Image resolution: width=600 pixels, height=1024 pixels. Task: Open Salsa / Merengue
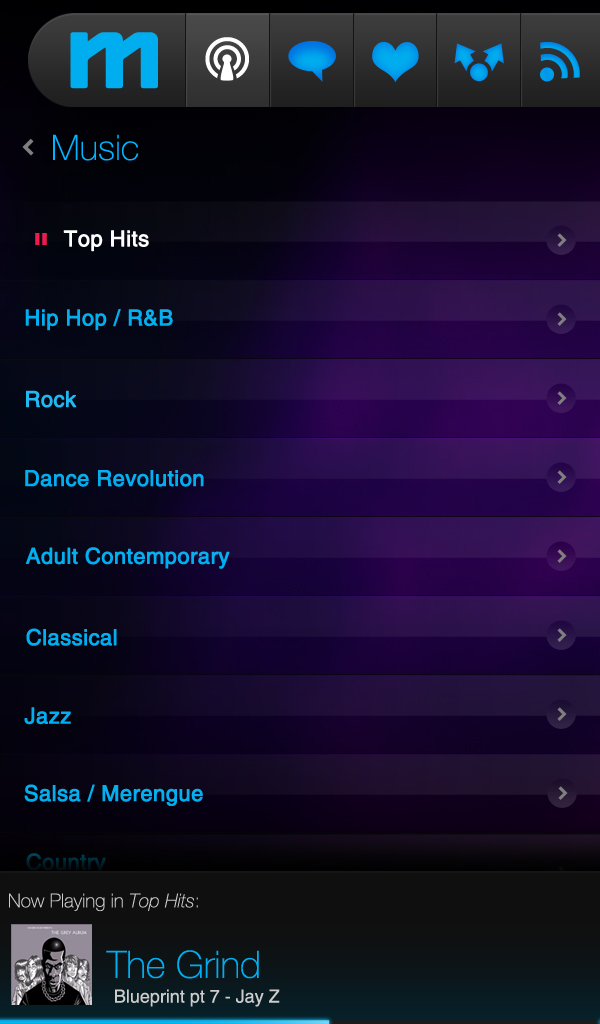coord(114,793)
